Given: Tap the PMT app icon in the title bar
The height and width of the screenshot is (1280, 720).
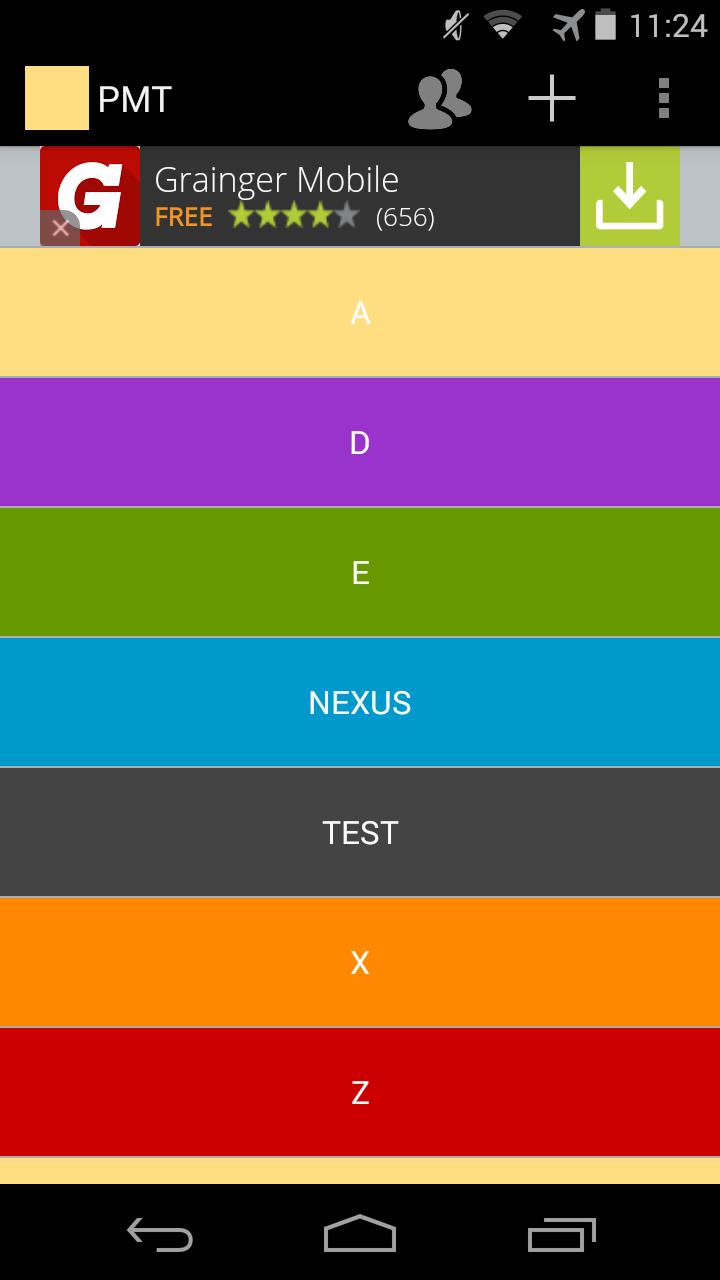Looking at the screenshot, I should tap(57, 99).
